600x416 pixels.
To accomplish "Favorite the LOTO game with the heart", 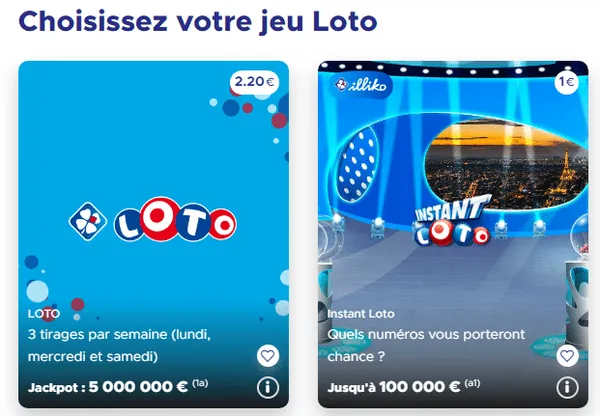I will tap(267, 355).
